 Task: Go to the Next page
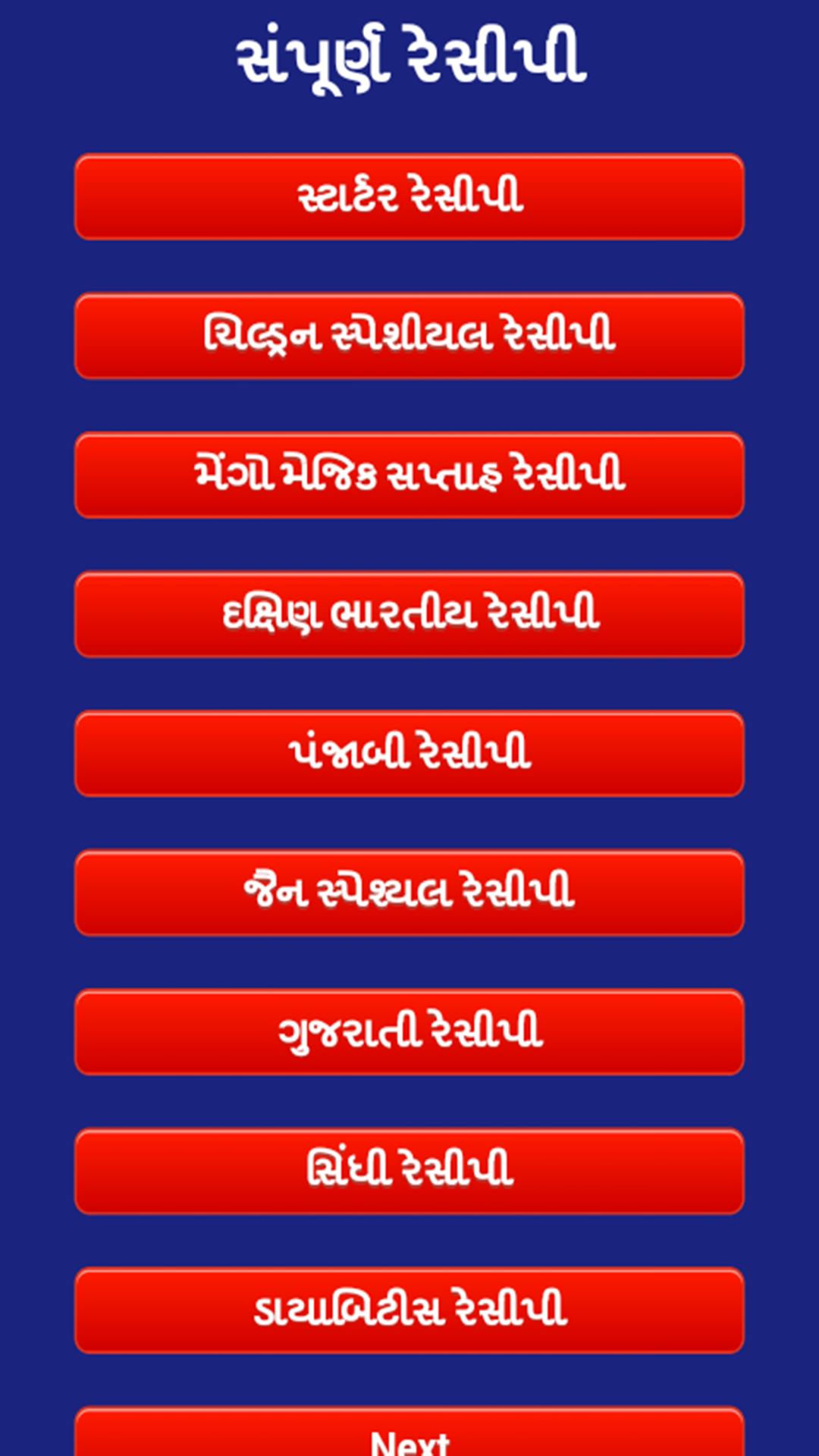tap(409, 1436)
